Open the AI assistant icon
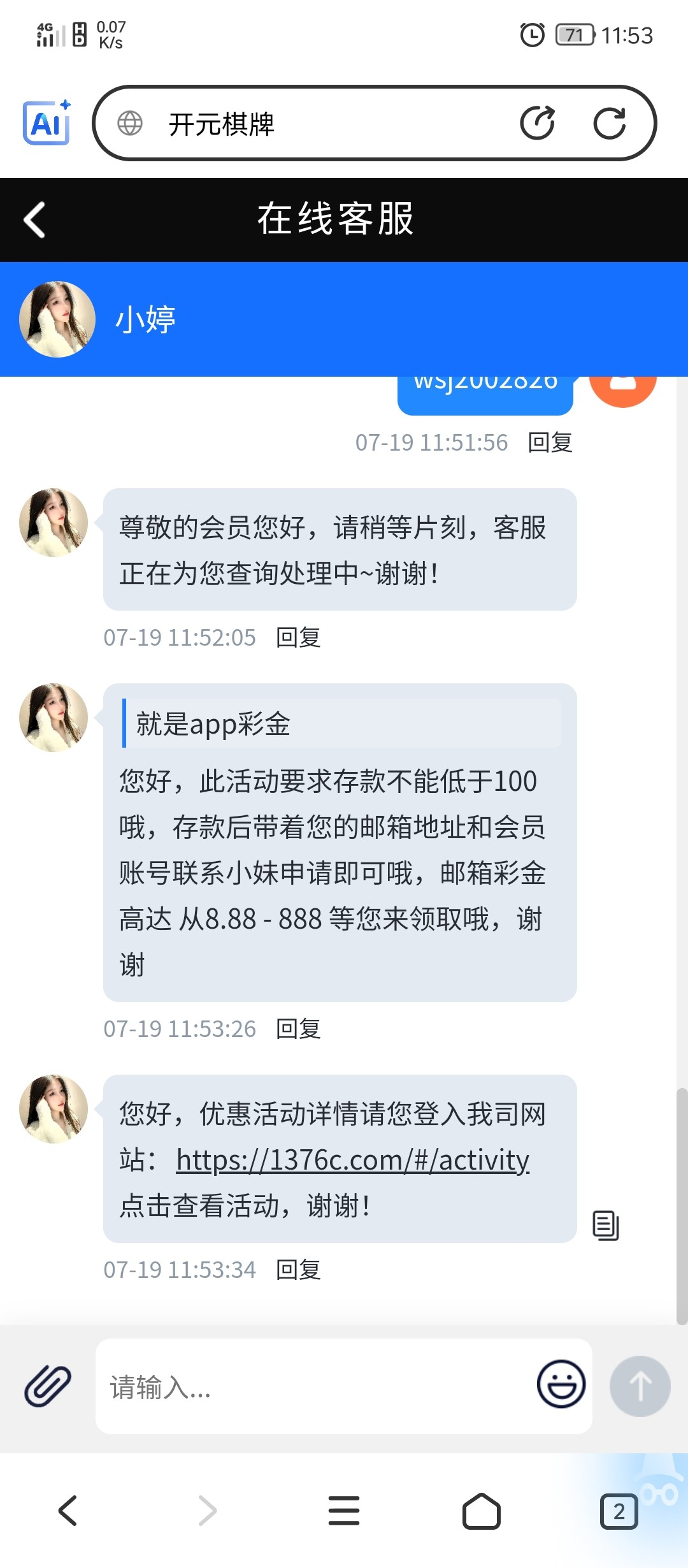688x1568 pixels. tap(47, 123)
